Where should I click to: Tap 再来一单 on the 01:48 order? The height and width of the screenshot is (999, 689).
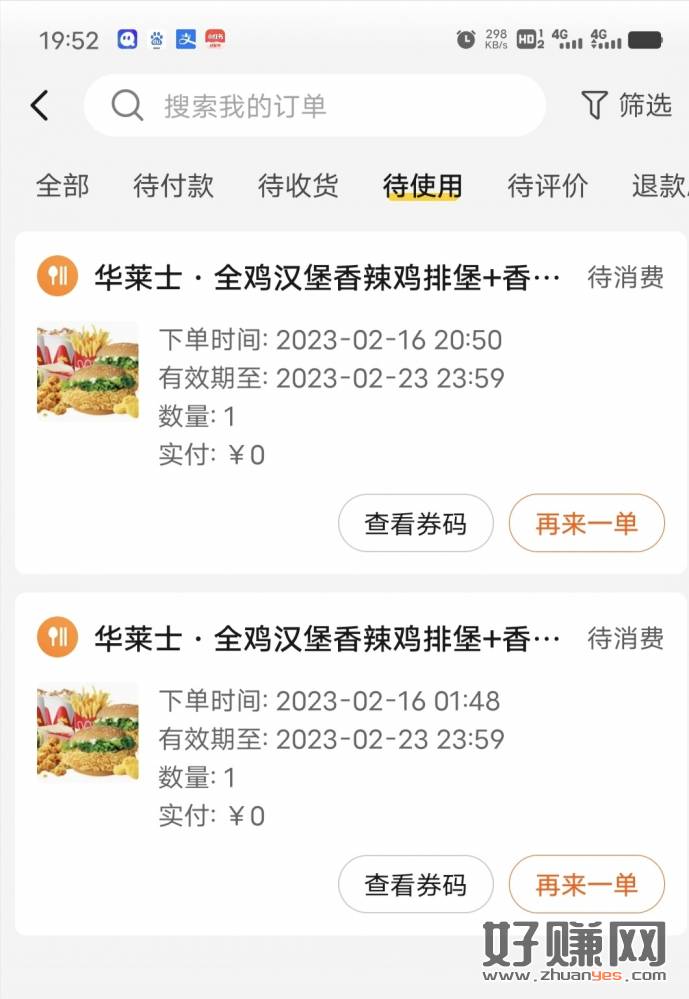click(x=586, y=884)
